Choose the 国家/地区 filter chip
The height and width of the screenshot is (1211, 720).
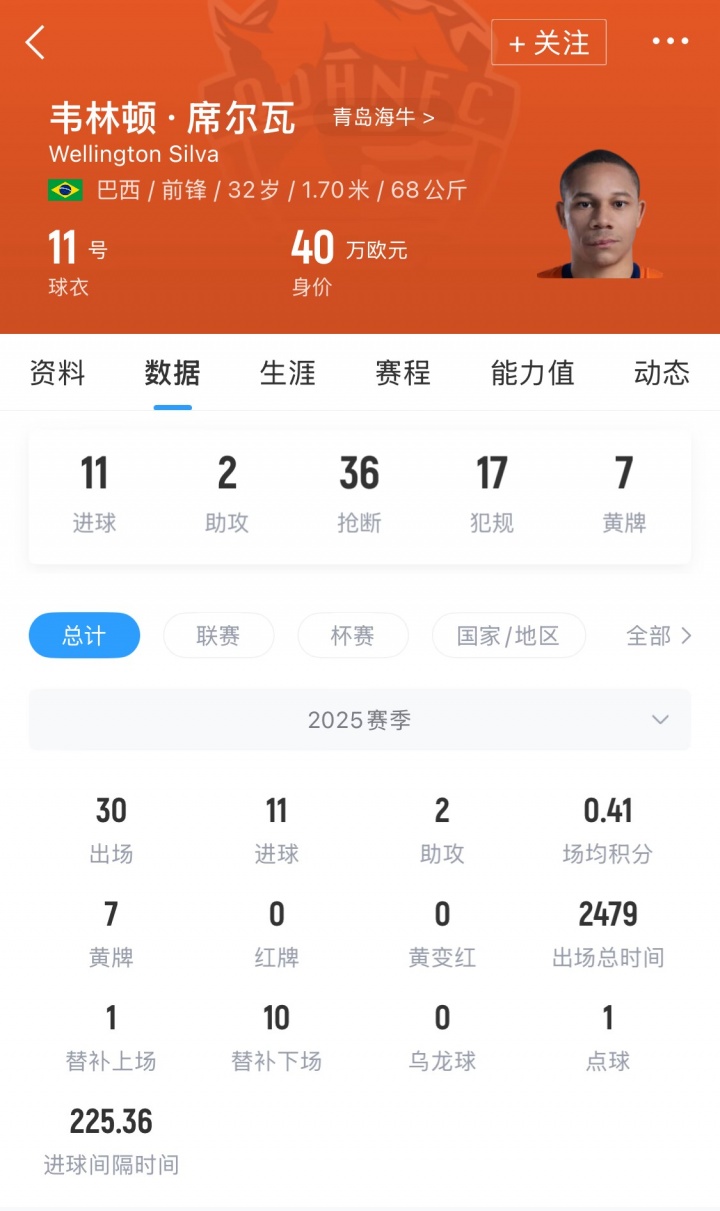pos(508,635)
